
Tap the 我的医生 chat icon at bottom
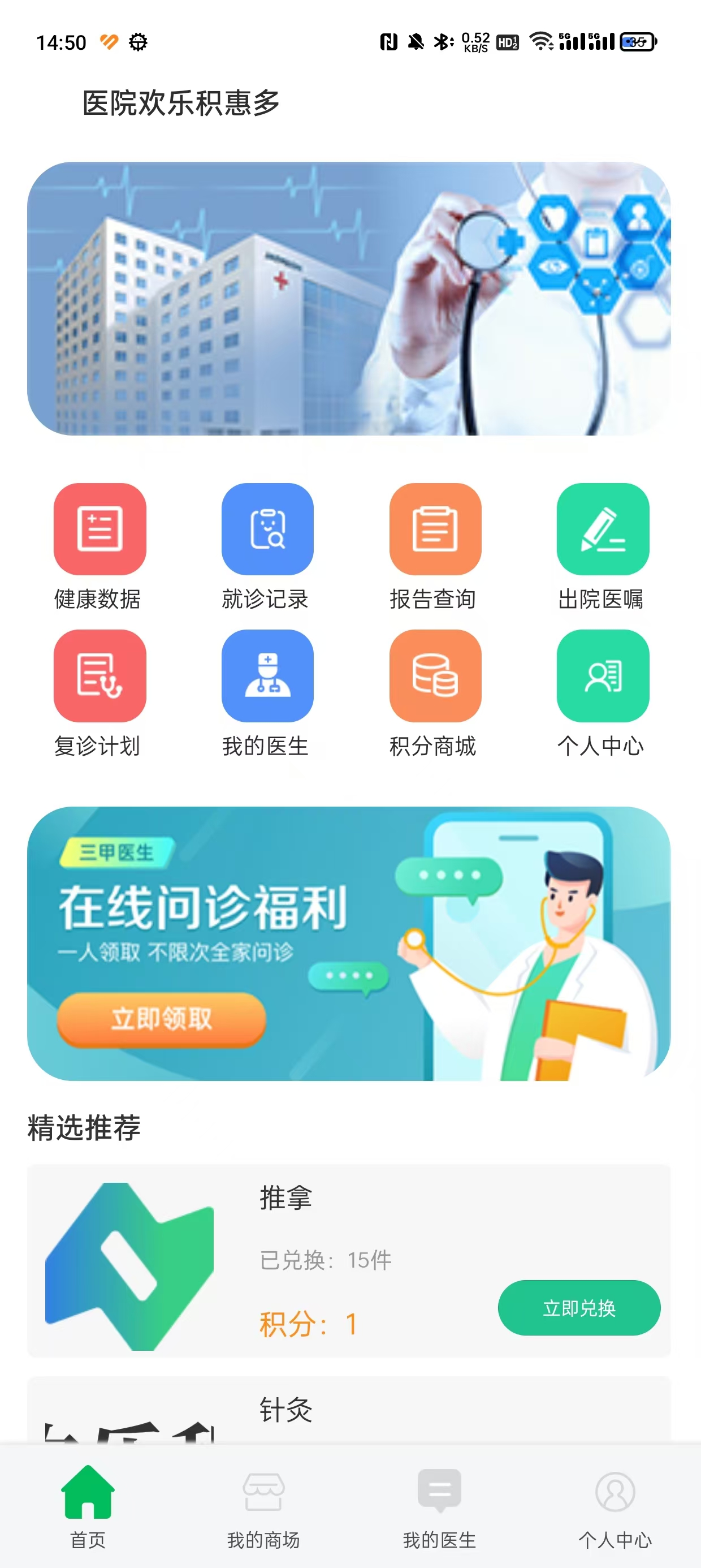[438, 1494]
